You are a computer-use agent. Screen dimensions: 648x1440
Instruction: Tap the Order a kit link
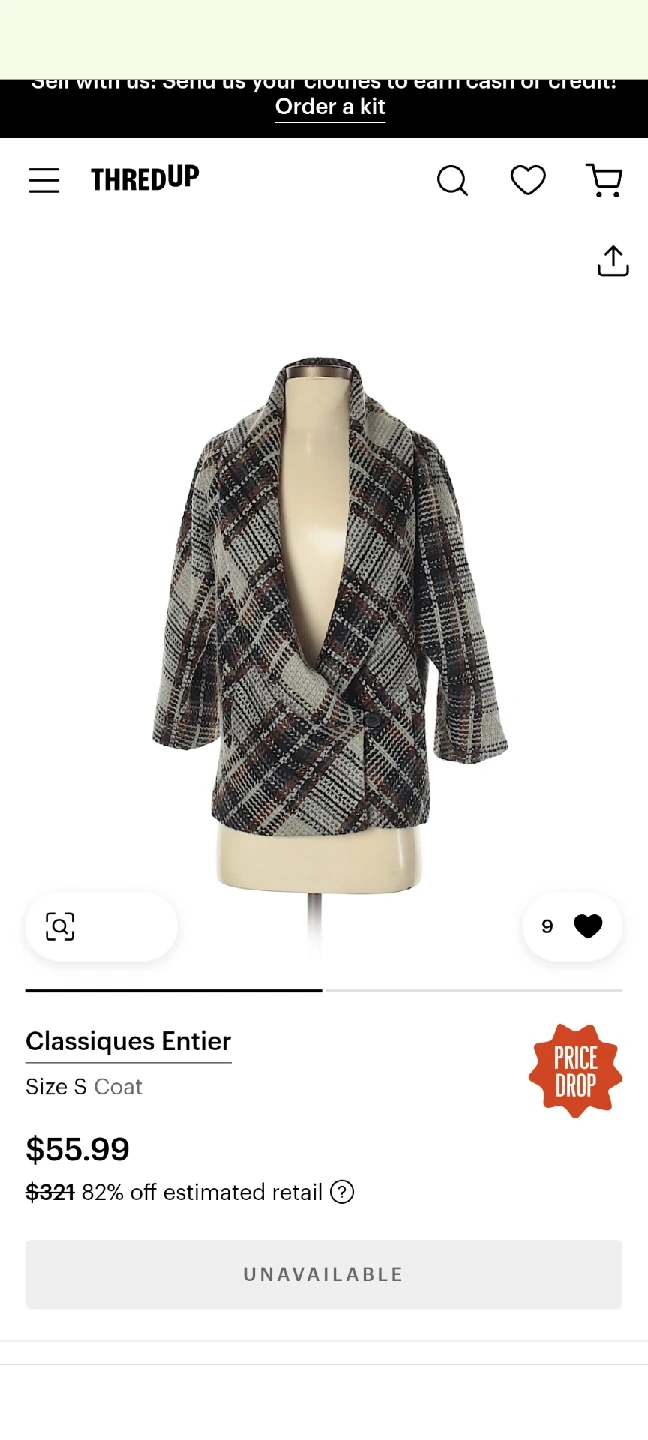(330, 107)
